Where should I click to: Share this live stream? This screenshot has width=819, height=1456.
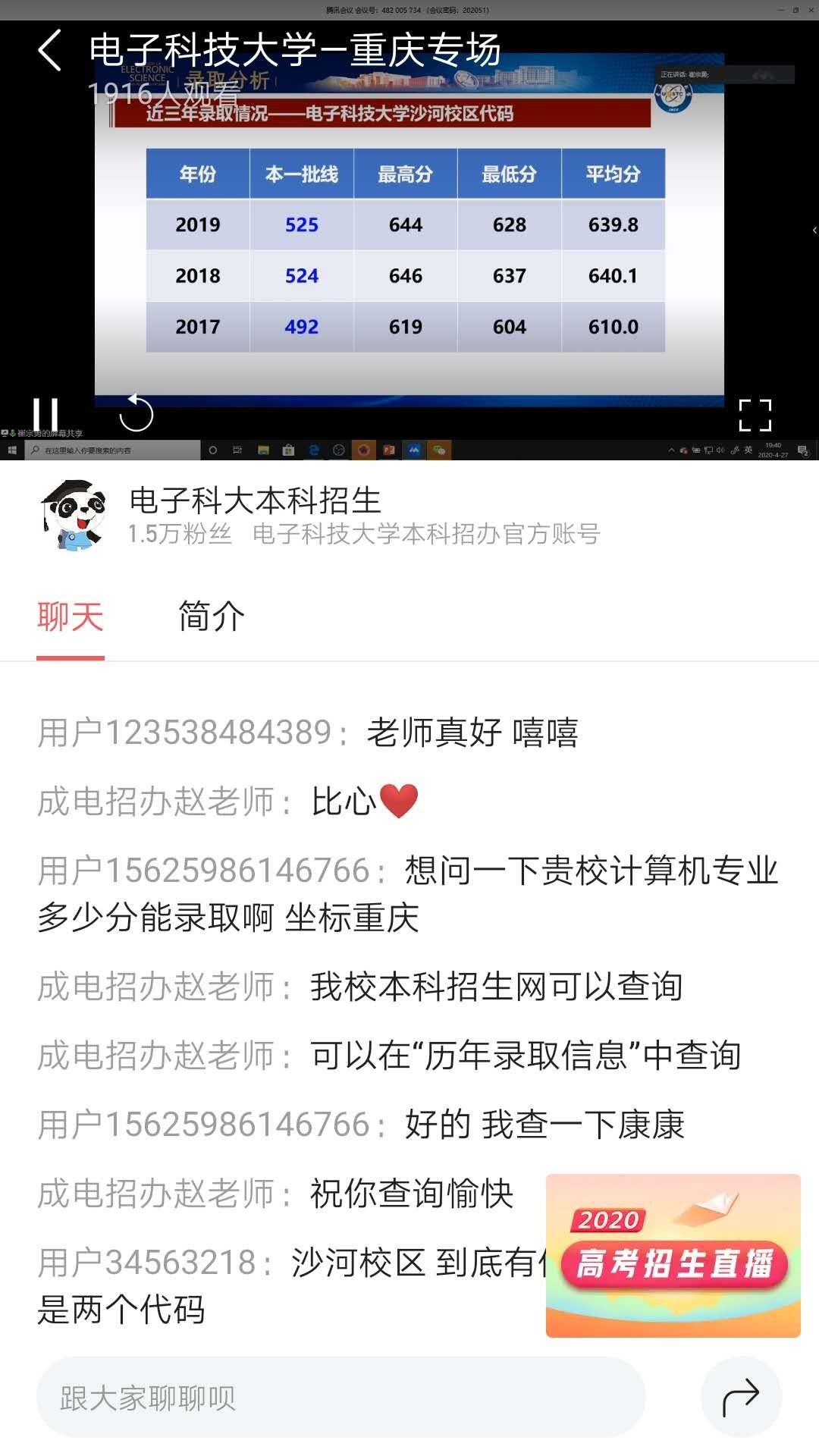[x=741, y=1397]
